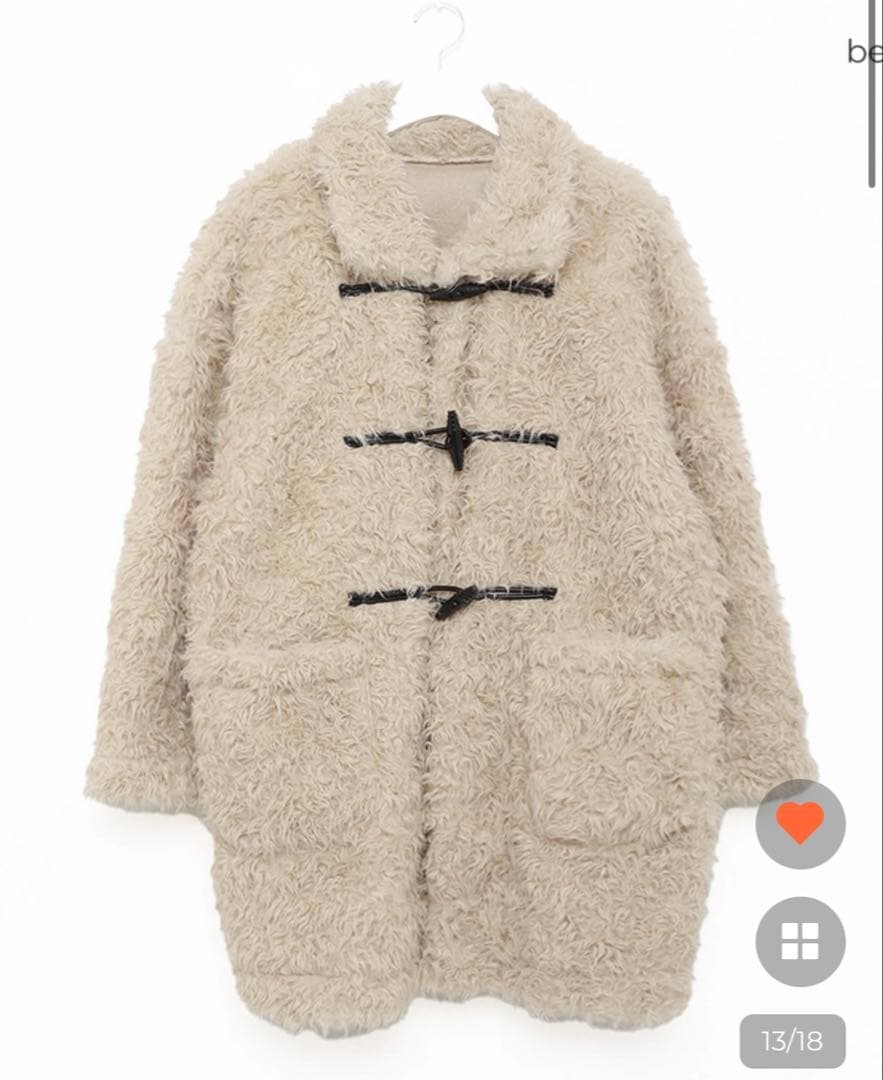Tap the orange heart favorite button
This screenshot has width=883, height=1080.
tap(800, 823)
